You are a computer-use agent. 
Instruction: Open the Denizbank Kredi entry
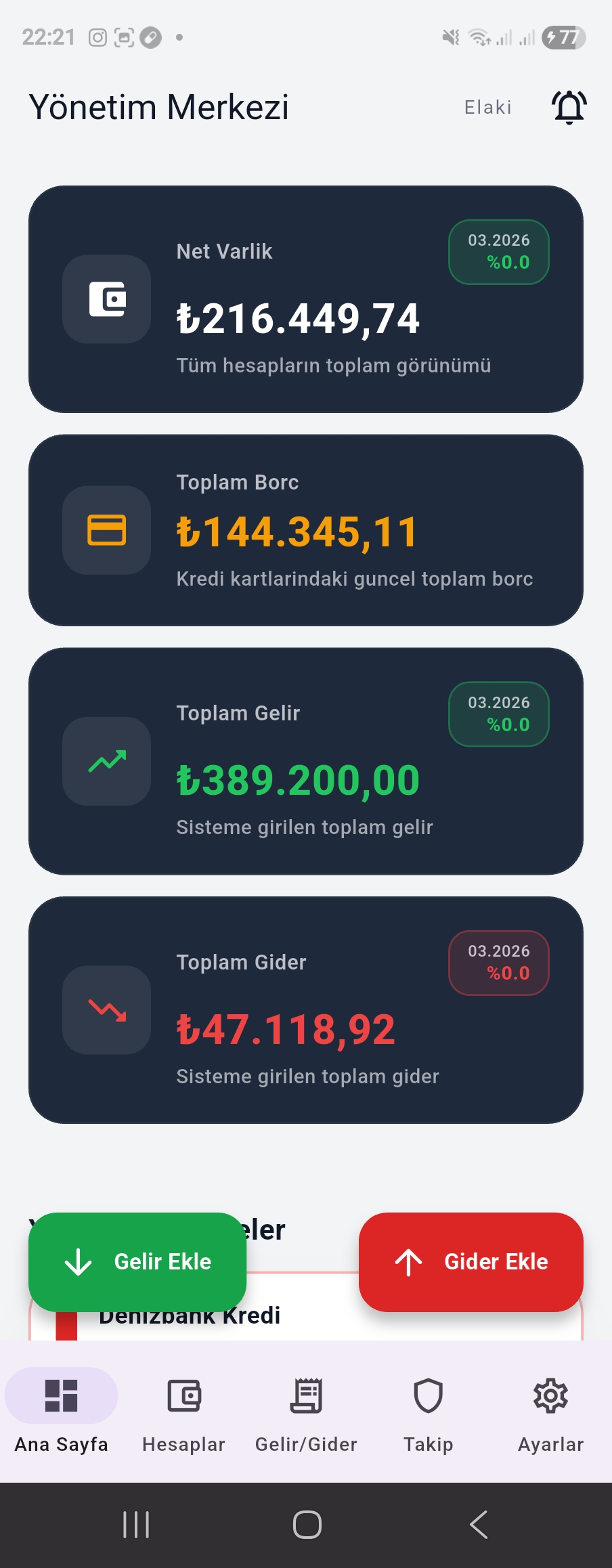click(x=191, y=1314)
